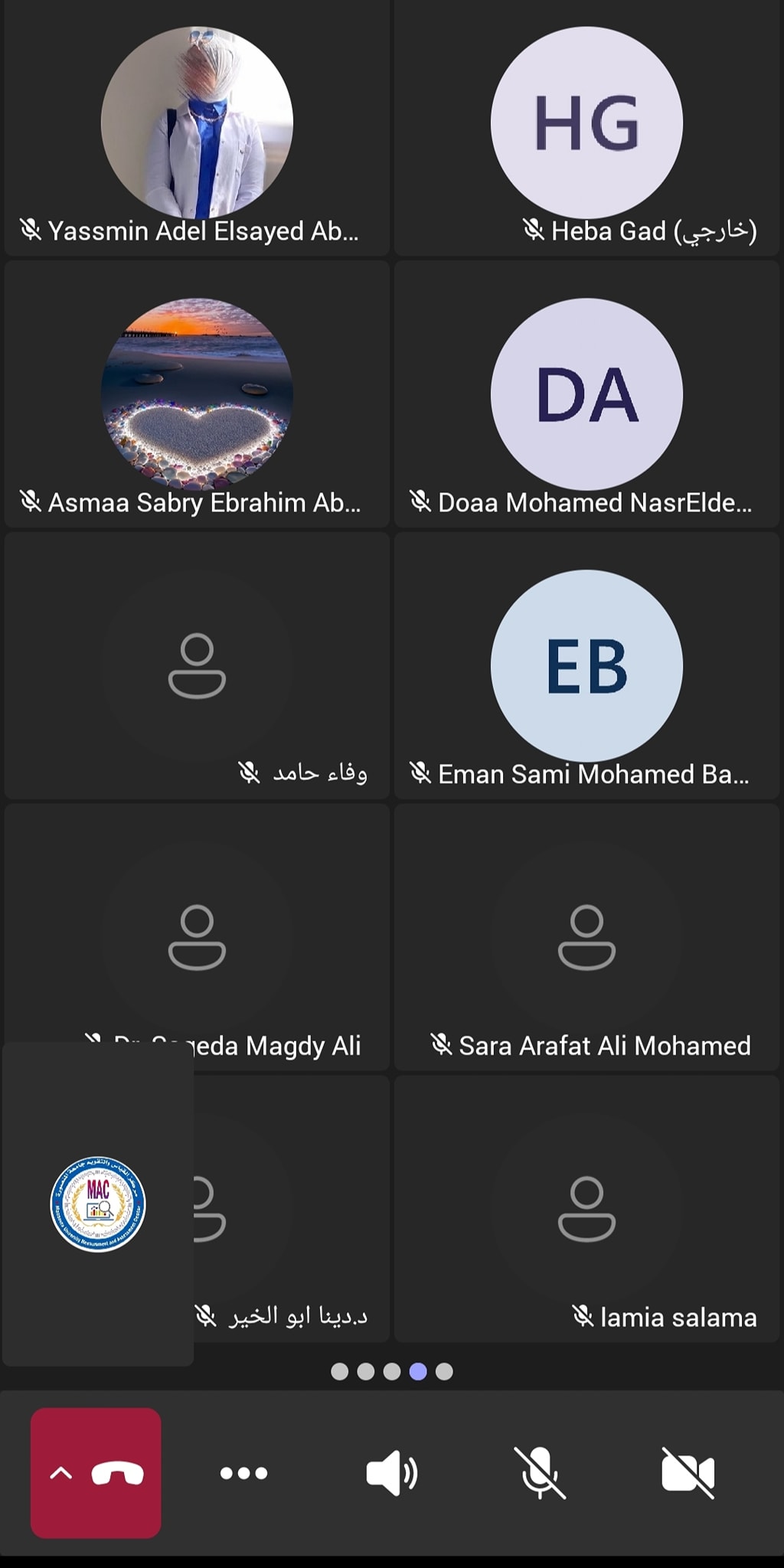Turn on the camera
Image resolution: width=784 pixels, height=1568 pixels.
(688, 1473)
